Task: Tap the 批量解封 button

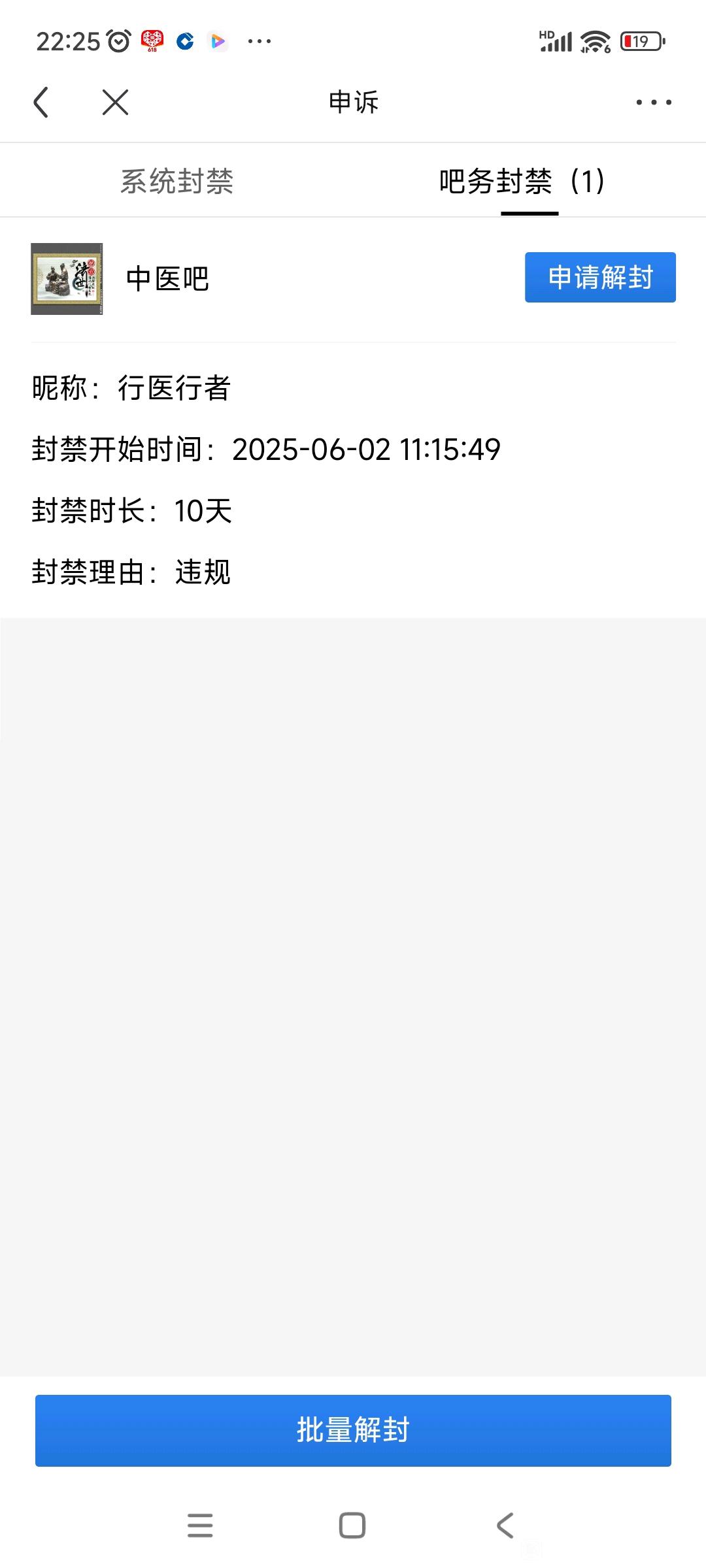Action: point(353,1430)
